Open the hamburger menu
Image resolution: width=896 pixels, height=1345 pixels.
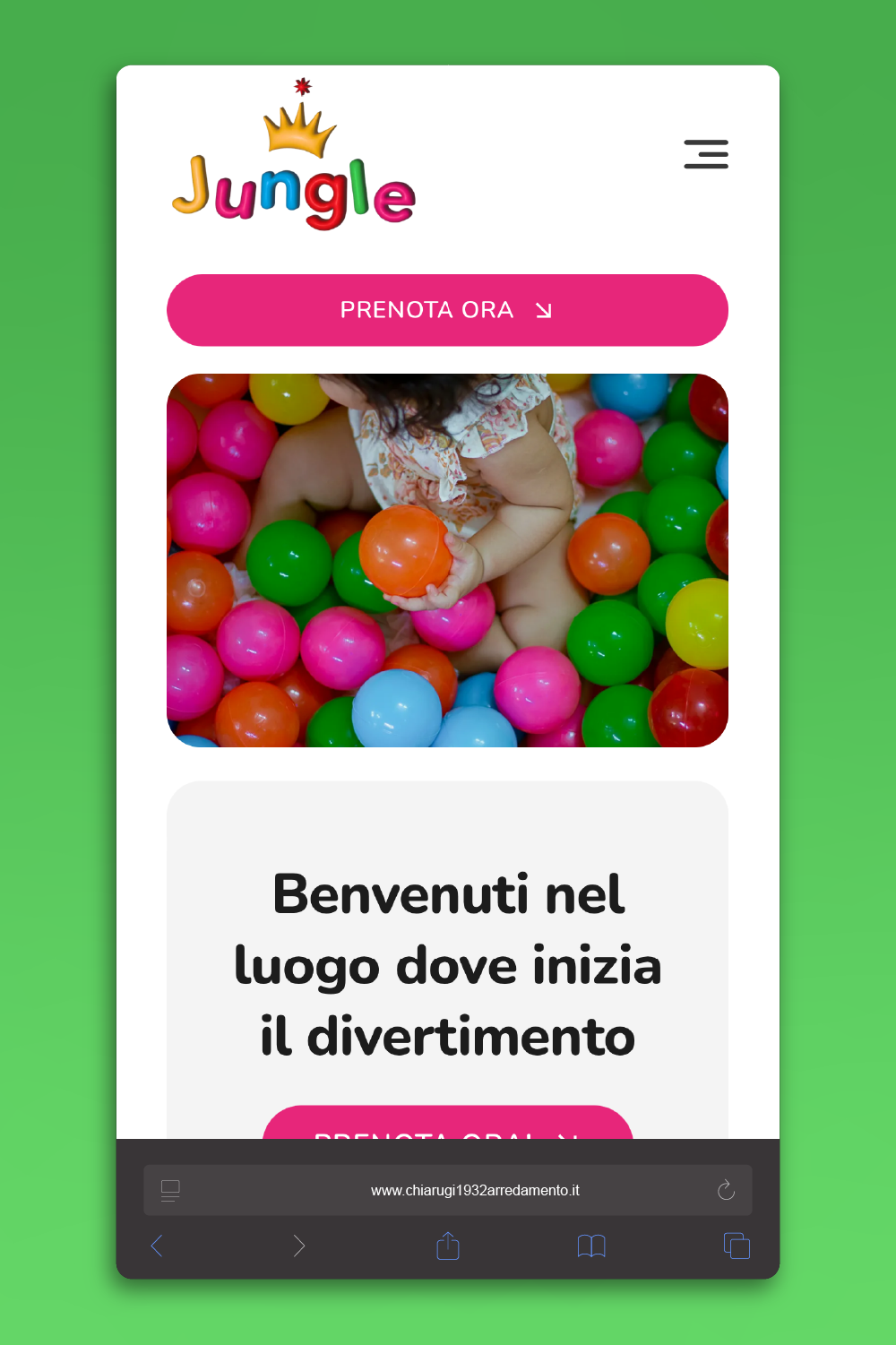[706, 154]
